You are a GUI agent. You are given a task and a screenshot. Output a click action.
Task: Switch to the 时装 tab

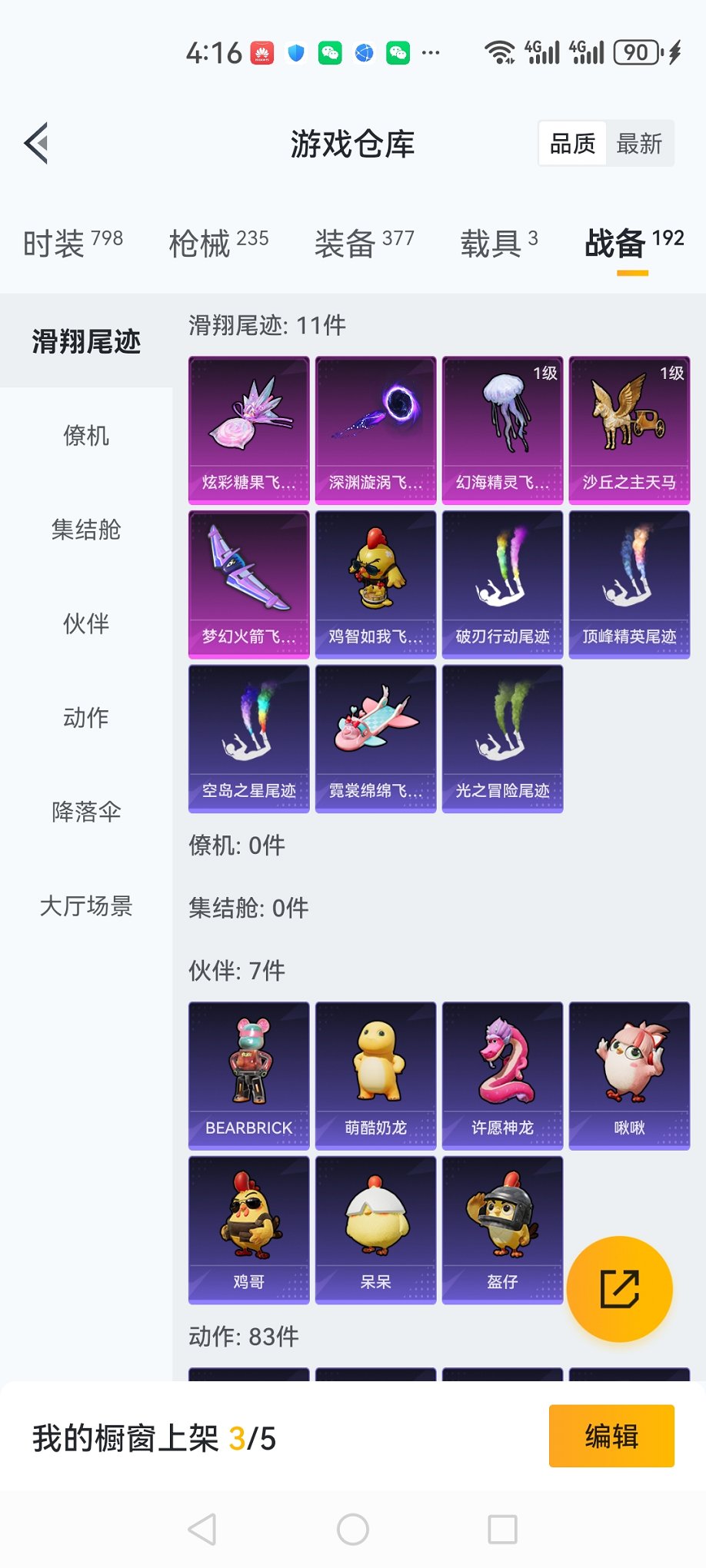coord(72,243)
